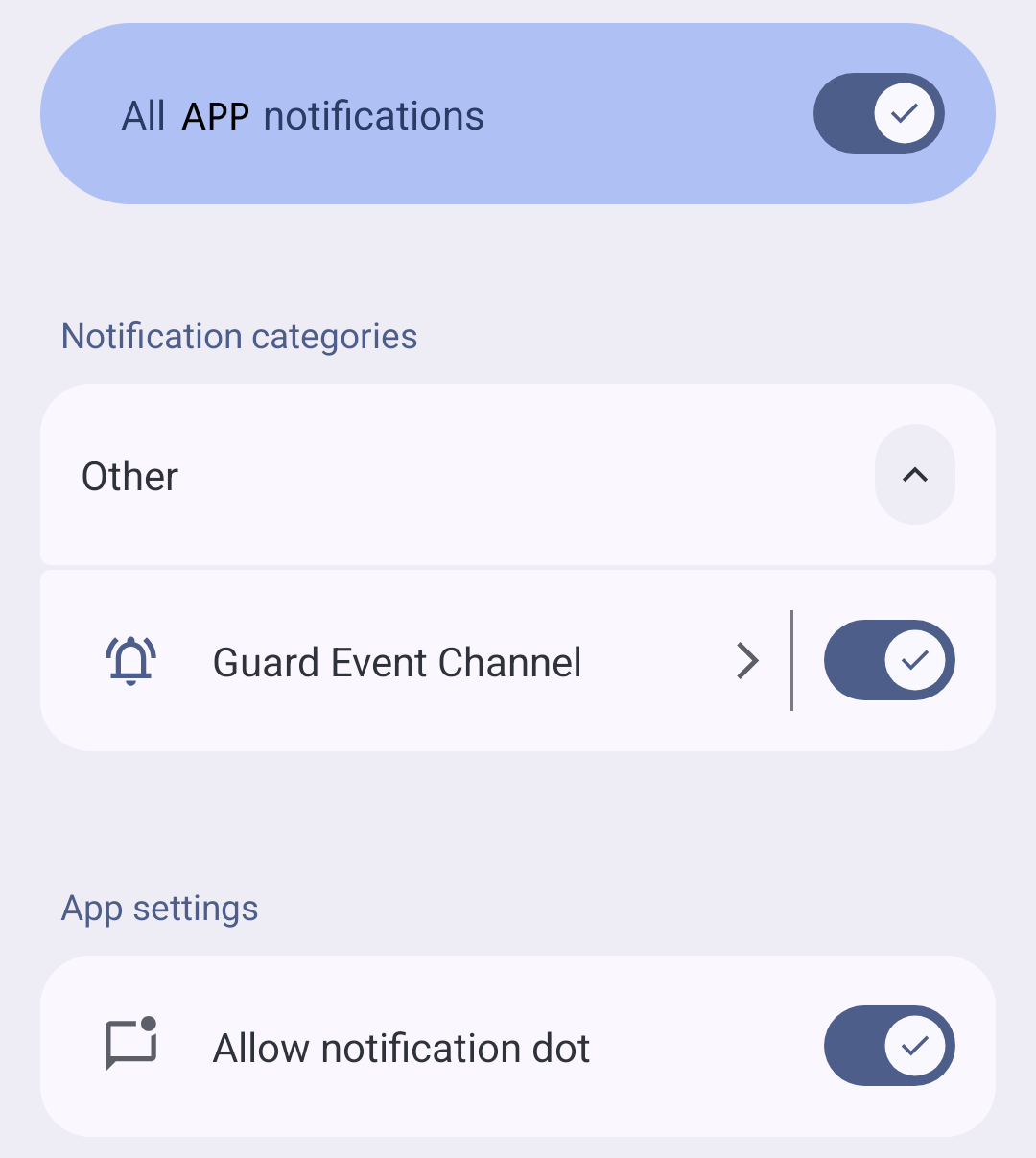Click the chevron to hide Other category channels
This screenshot has height=1158, width=1036.
pos(915,476)
